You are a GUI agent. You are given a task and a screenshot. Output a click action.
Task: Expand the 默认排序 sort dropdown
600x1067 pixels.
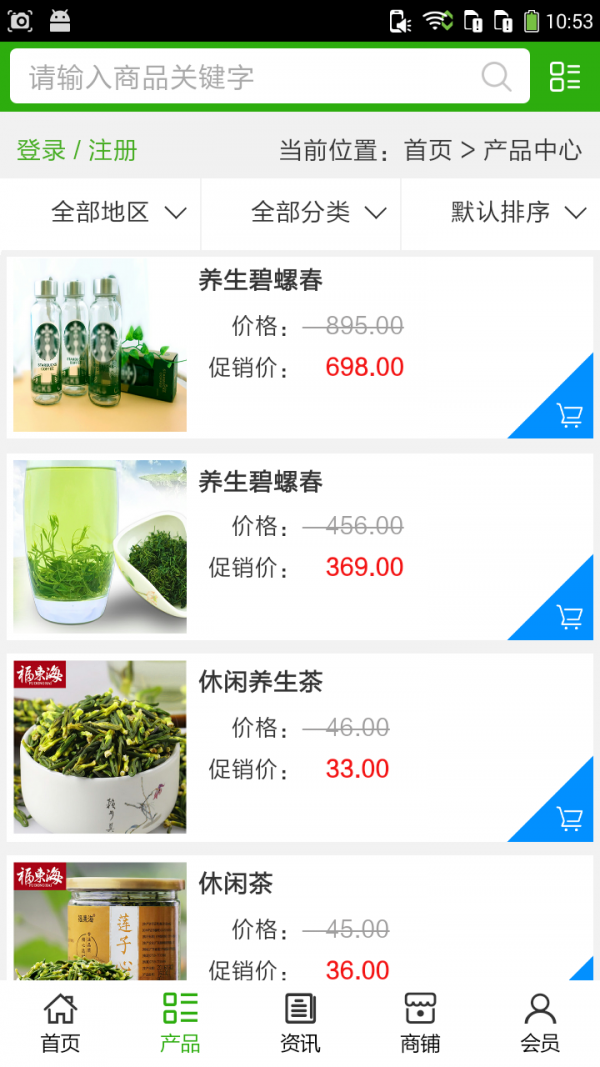coord(517,212)
